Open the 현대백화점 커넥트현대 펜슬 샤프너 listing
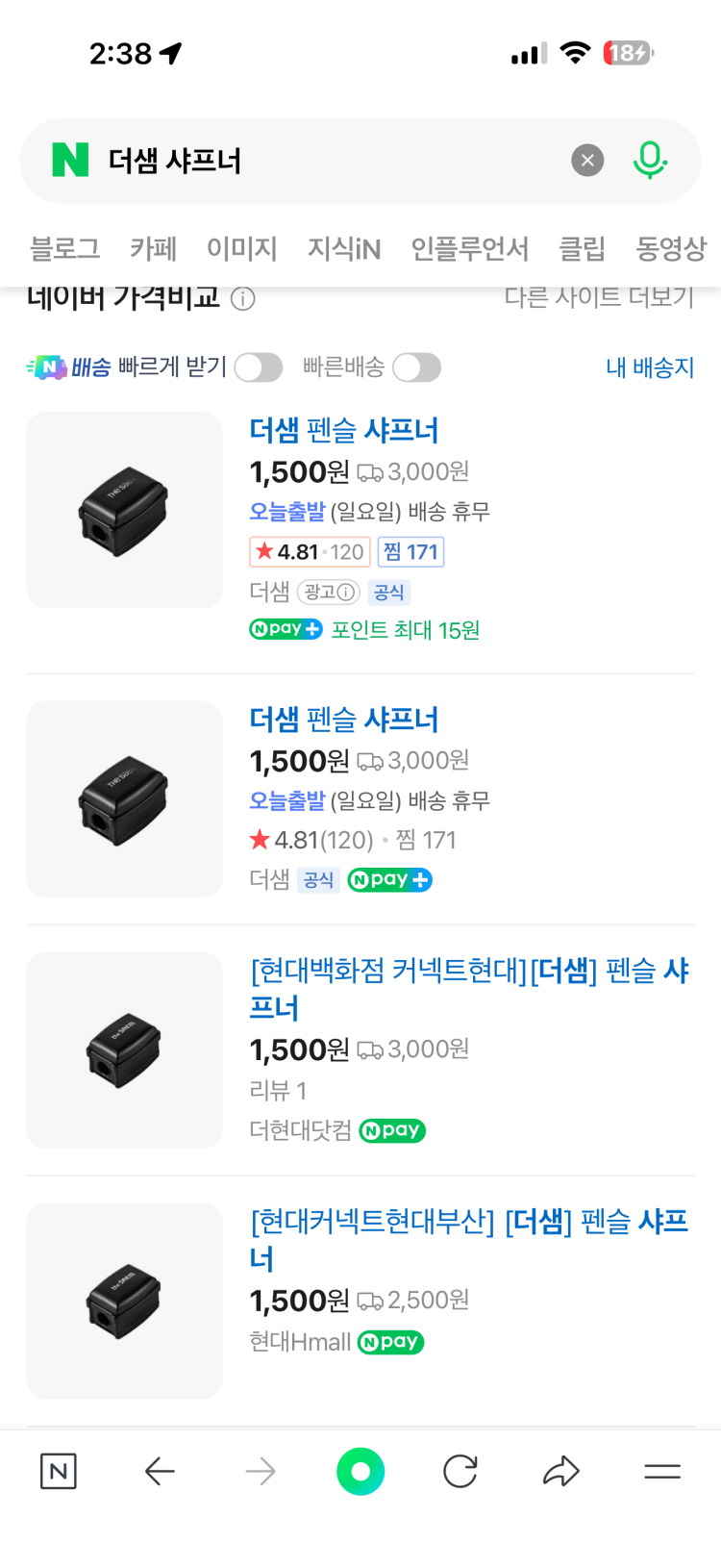The height and width of the screenshot is (1568, 721). (x=469, y=988)
